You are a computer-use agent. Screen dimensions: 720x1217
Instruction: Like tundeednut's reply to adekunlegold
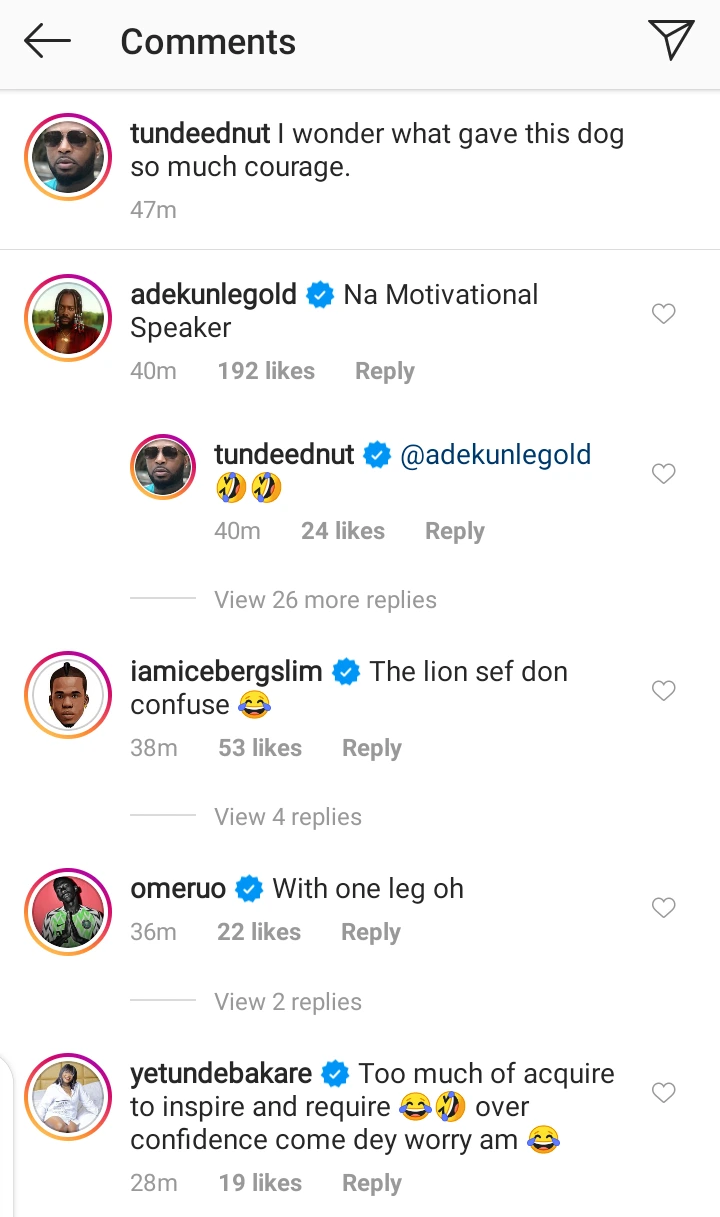(x=663, y=474)
